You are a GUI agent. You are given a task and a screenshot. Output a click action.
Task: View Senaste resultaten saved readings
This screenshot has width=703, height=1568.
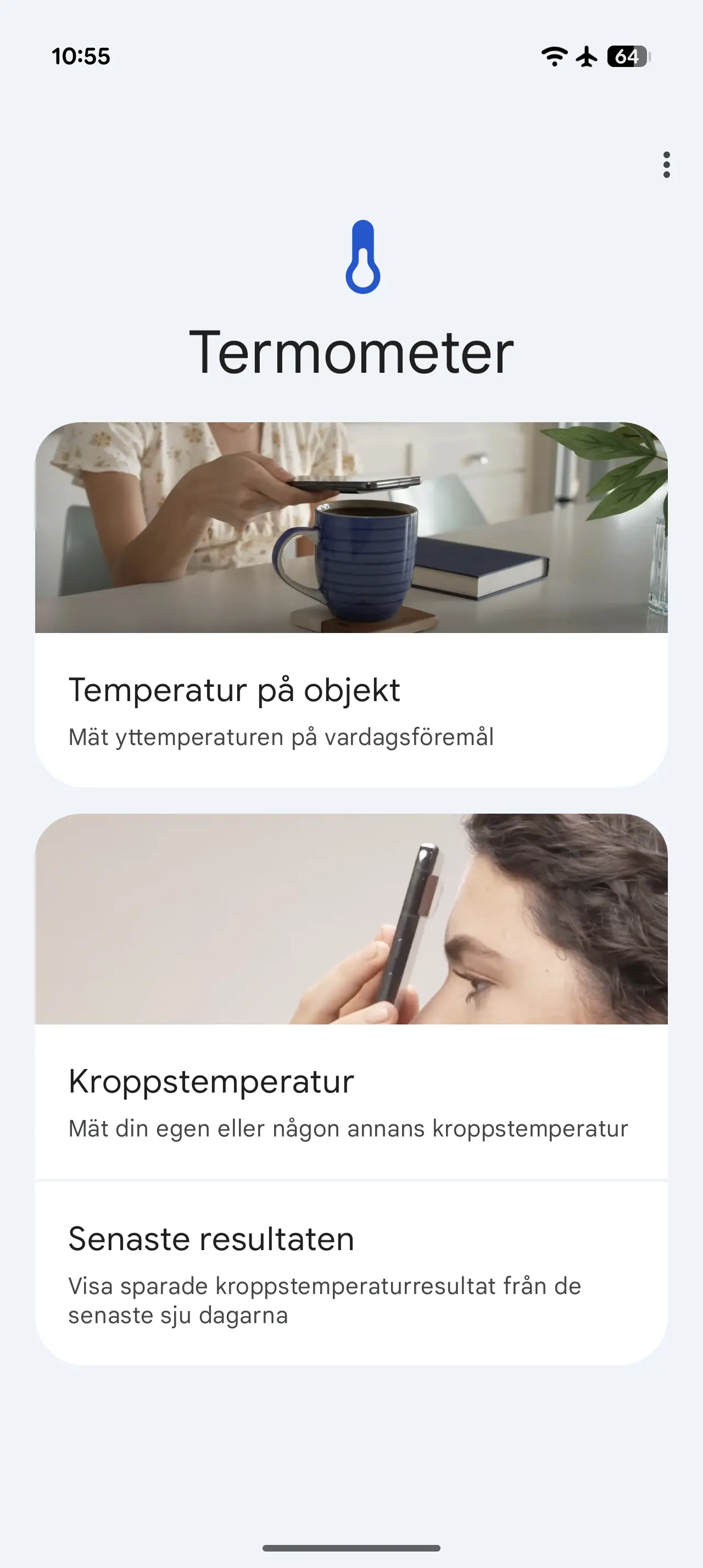[x=351, y=1273]
